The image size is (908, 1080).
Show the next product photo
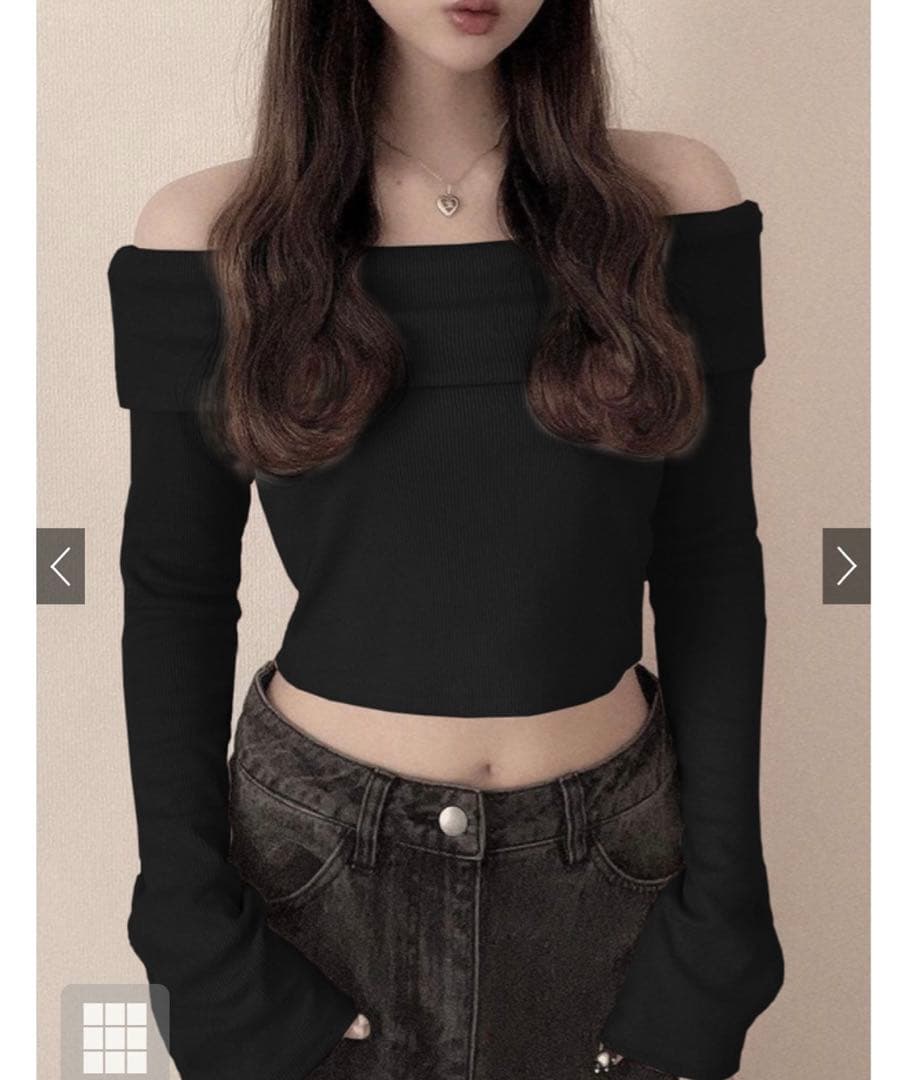point(846,566)
